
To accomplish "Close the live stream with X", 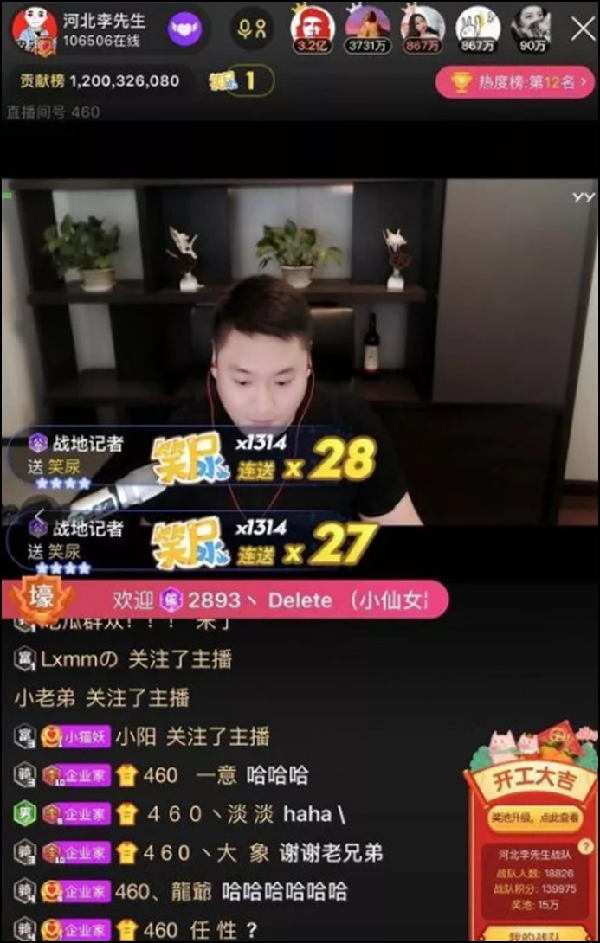I will pos(582,28).
